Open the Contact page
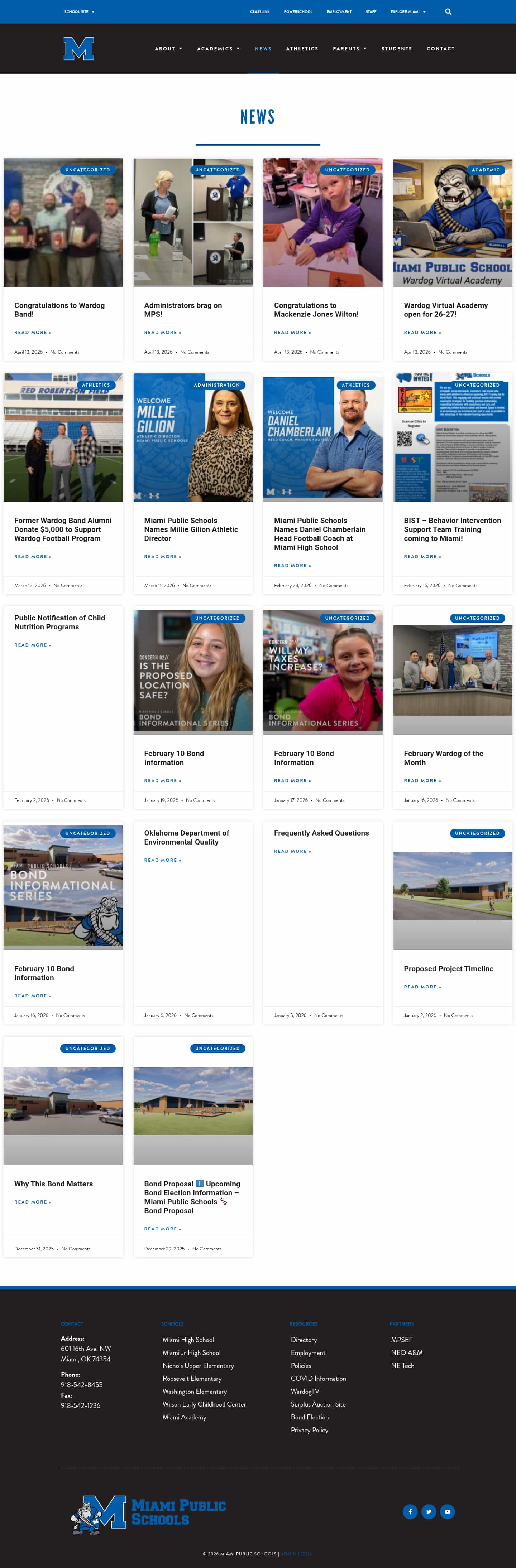The width and height of the screenshot is (516, 1568). (x=440, y=49)
